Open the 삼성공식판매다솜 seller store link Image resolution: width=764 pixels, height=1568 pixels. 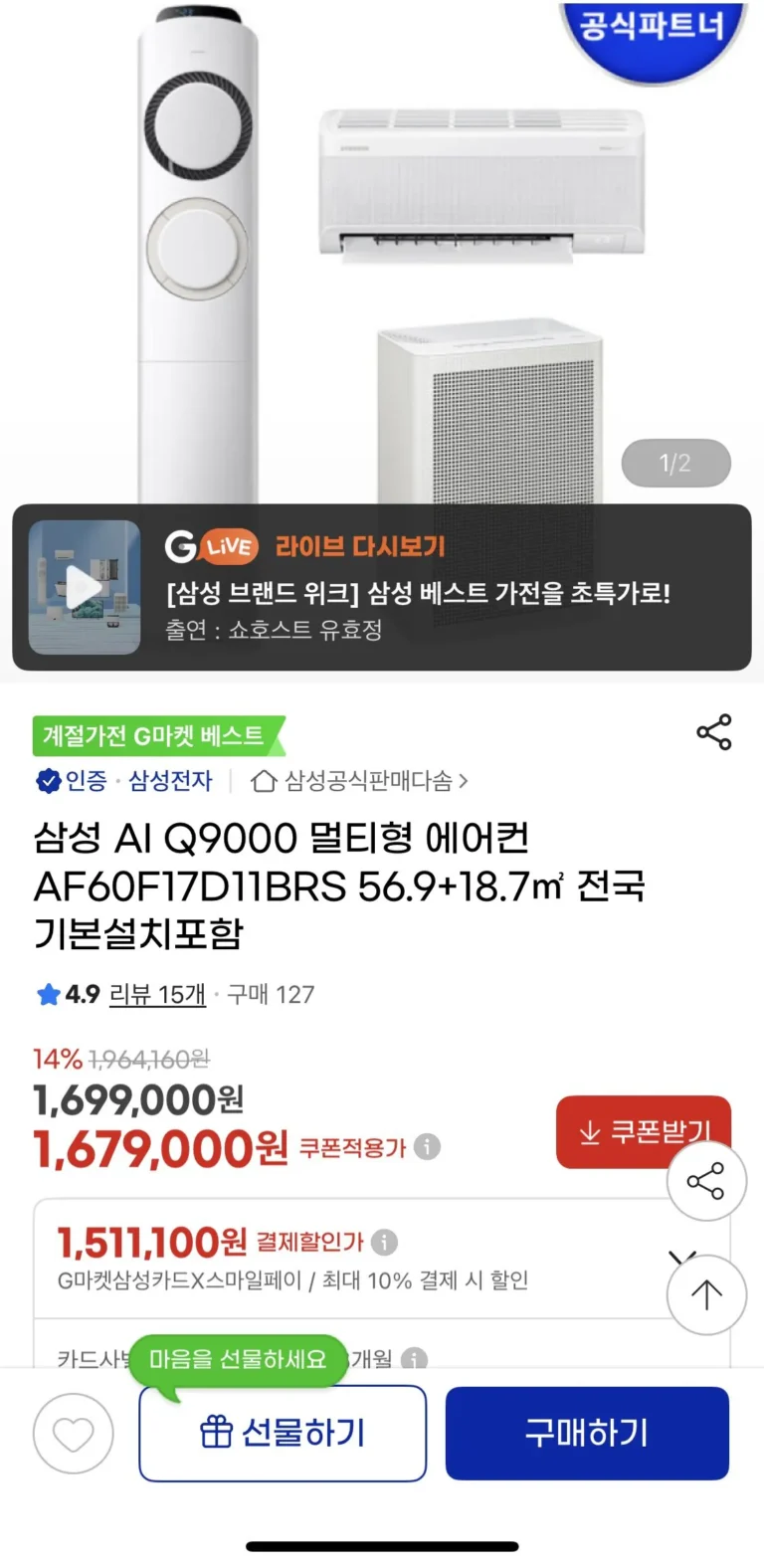click(360, 781)
